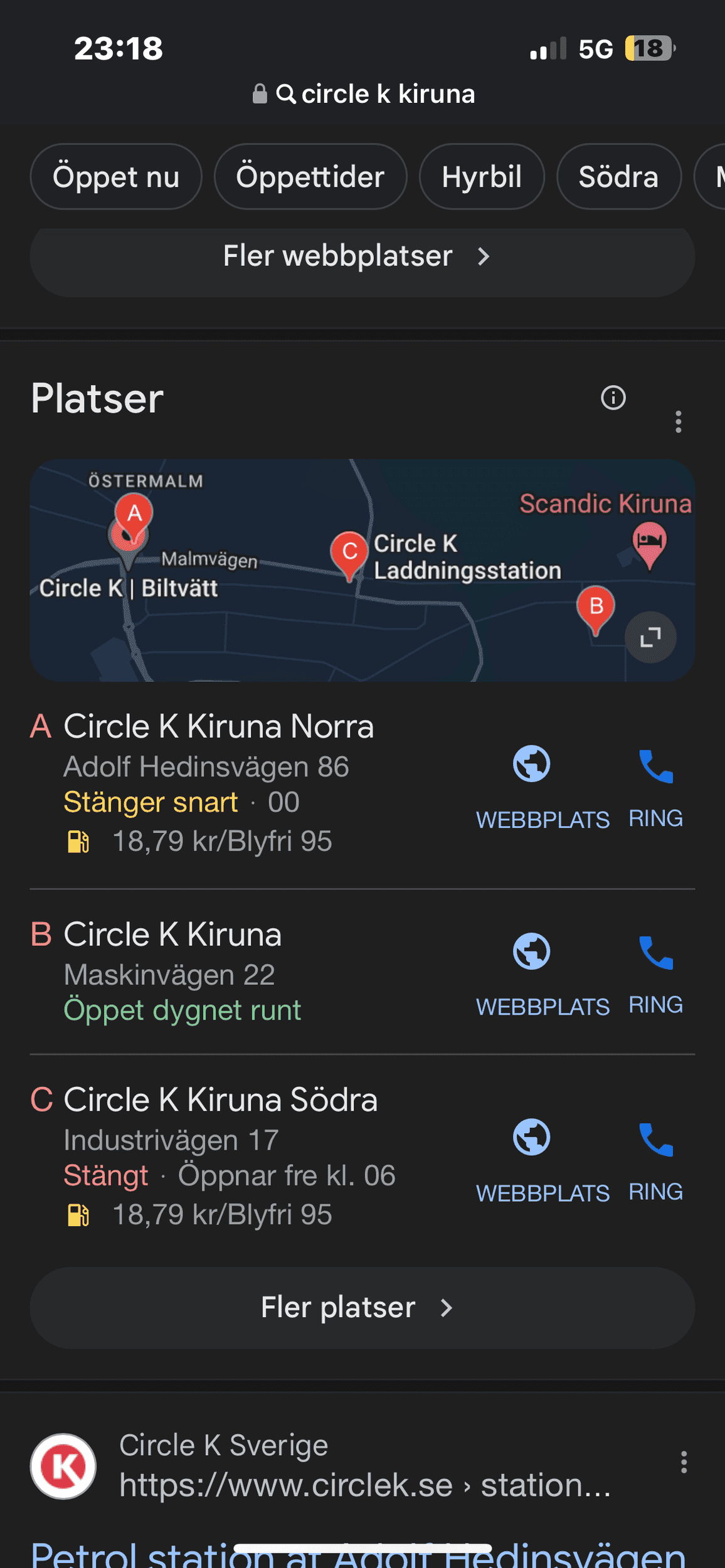The image size is (725, 1568).
Task: Open Circle K Kiruna Norra listing
Action: coord(218,726)
